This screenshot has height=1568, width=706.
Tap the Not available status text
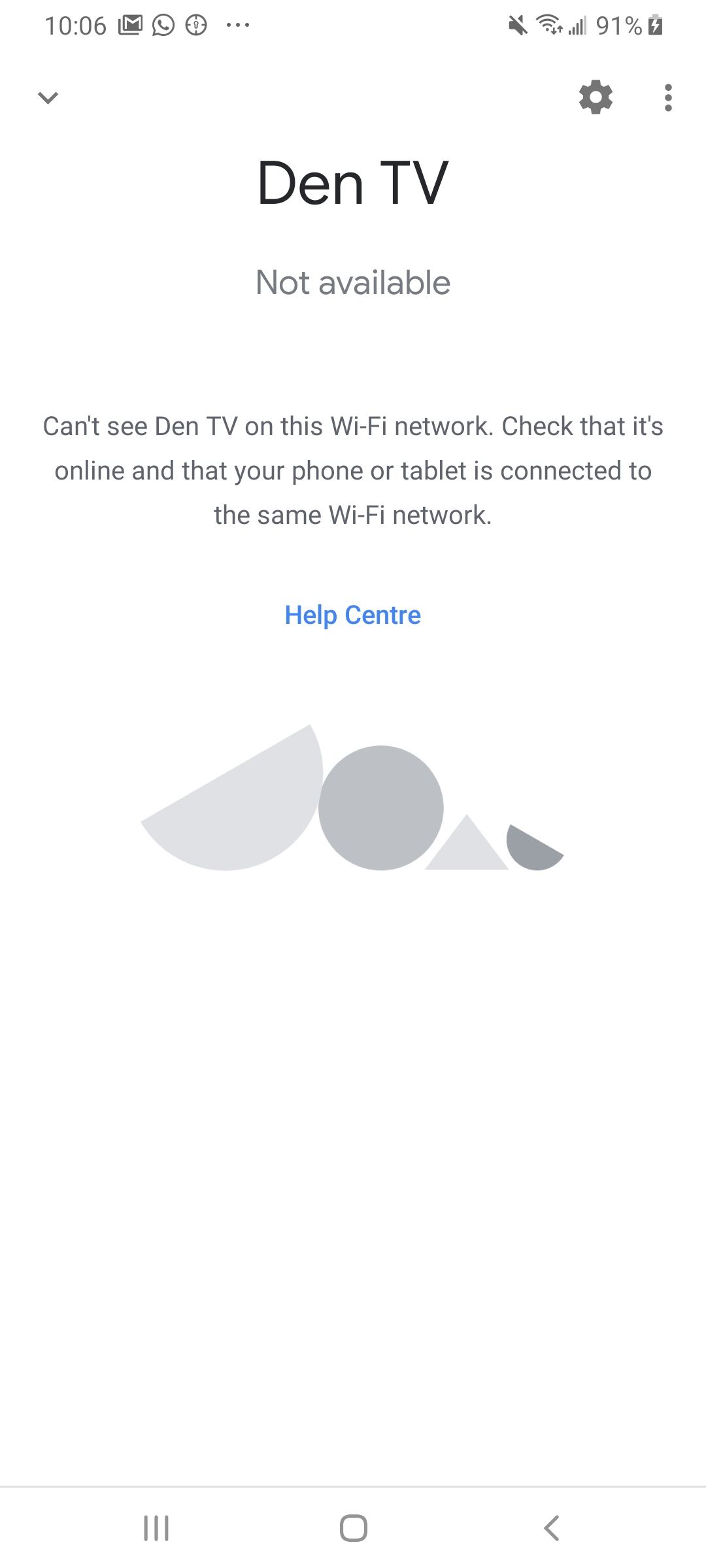352,282
